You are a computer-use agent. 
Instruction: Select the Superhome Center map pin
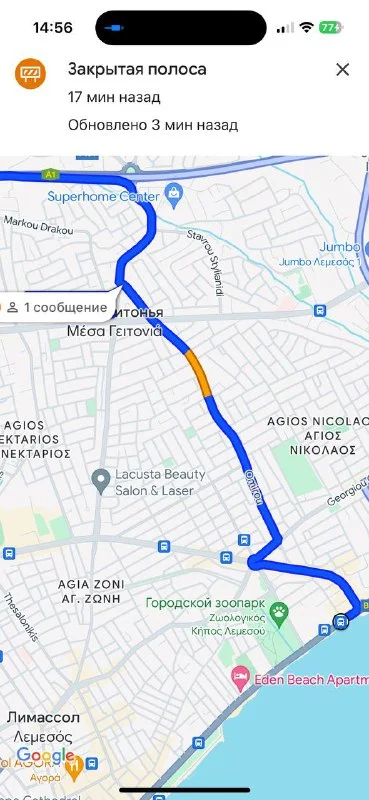click(175, 197)
